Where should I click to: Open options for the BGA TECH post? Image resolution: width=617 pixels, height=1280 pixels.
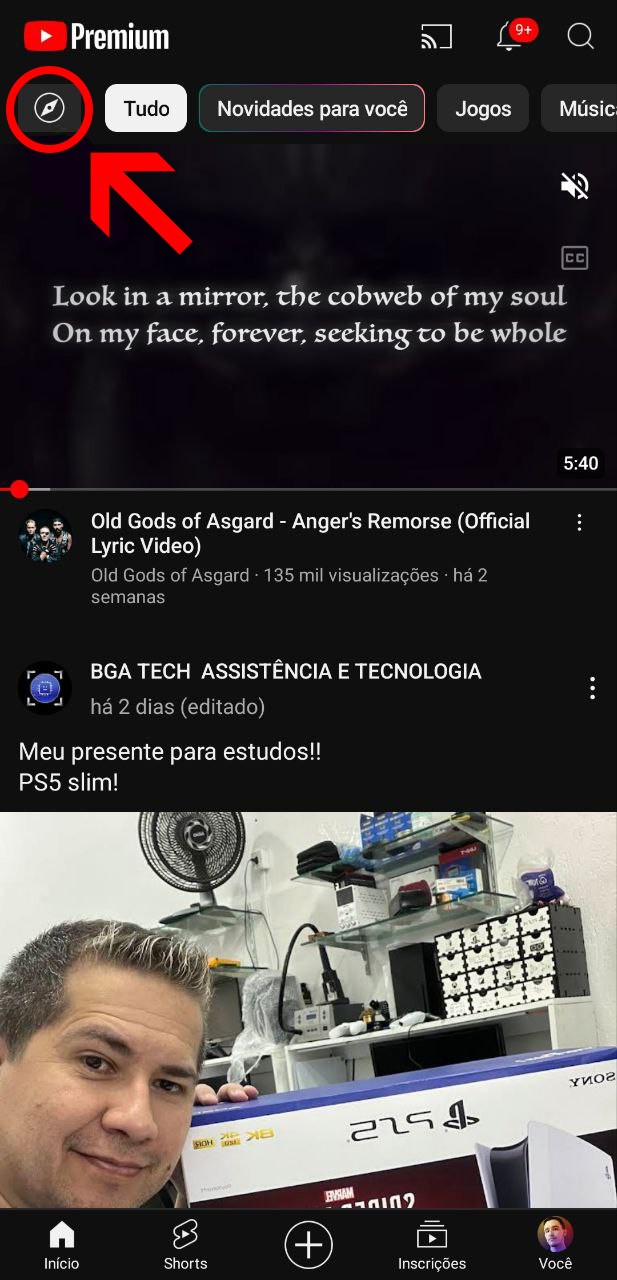(592, 688)
